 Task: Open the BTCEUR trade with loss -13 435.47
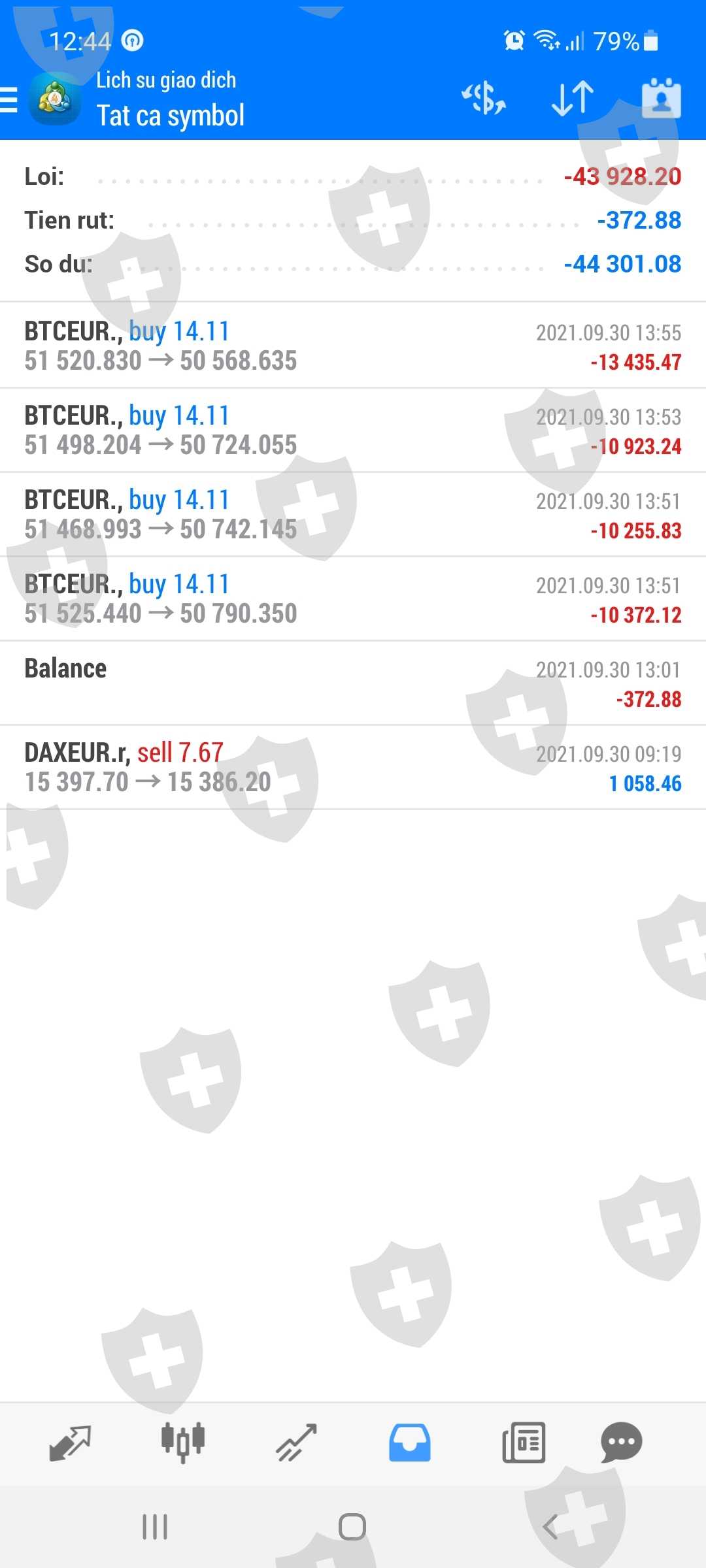353,346
